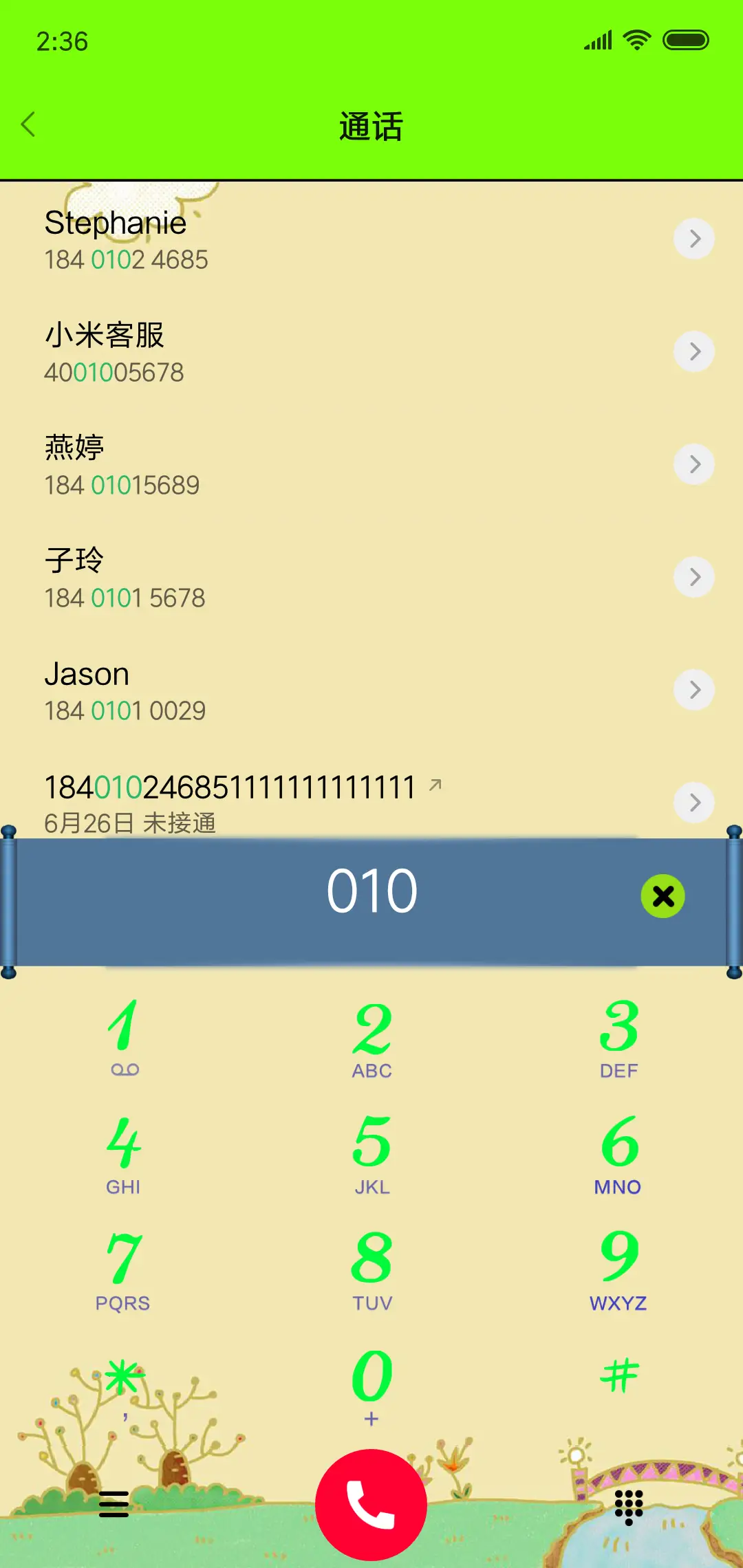The width and height of the screenshot is (743, 1568).
Task: Tap the back arrow to leave 通话
Action: [28, 124]
